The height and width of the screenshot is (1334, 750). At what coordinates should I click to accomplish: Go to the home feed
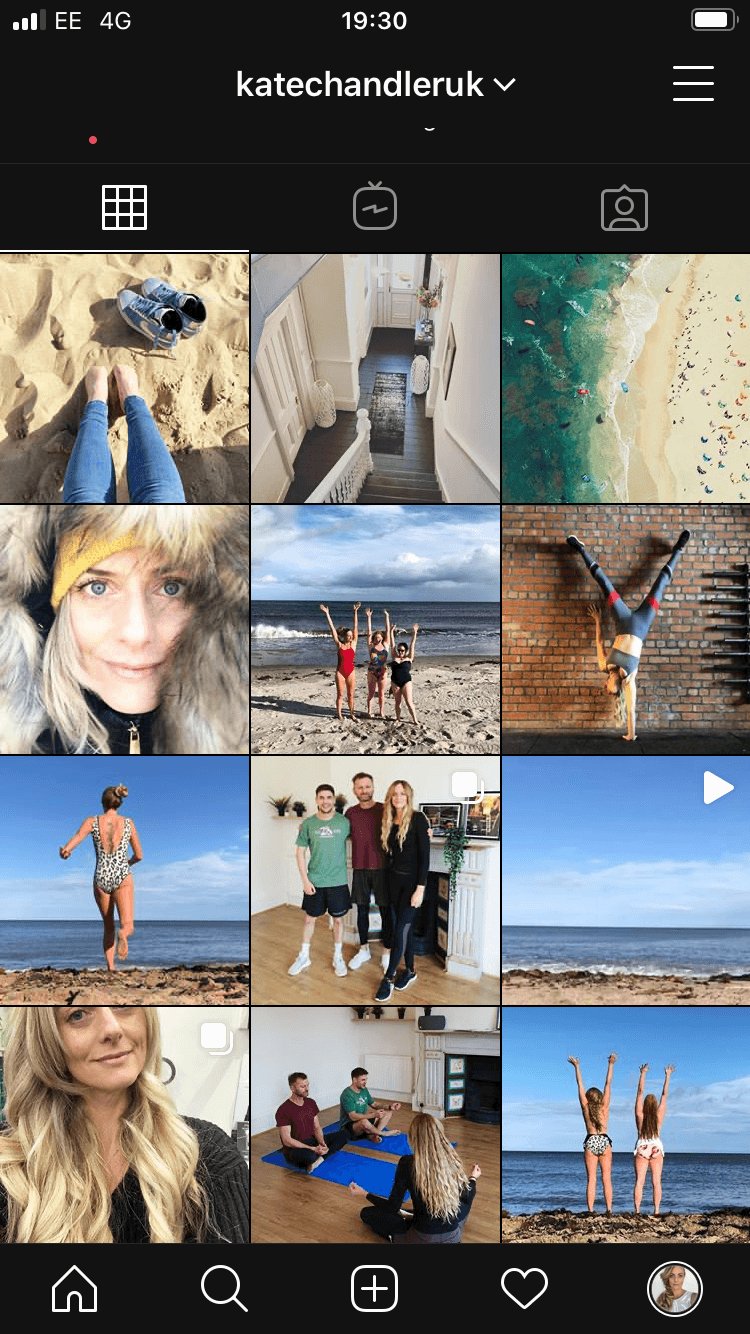[75, 1289]
